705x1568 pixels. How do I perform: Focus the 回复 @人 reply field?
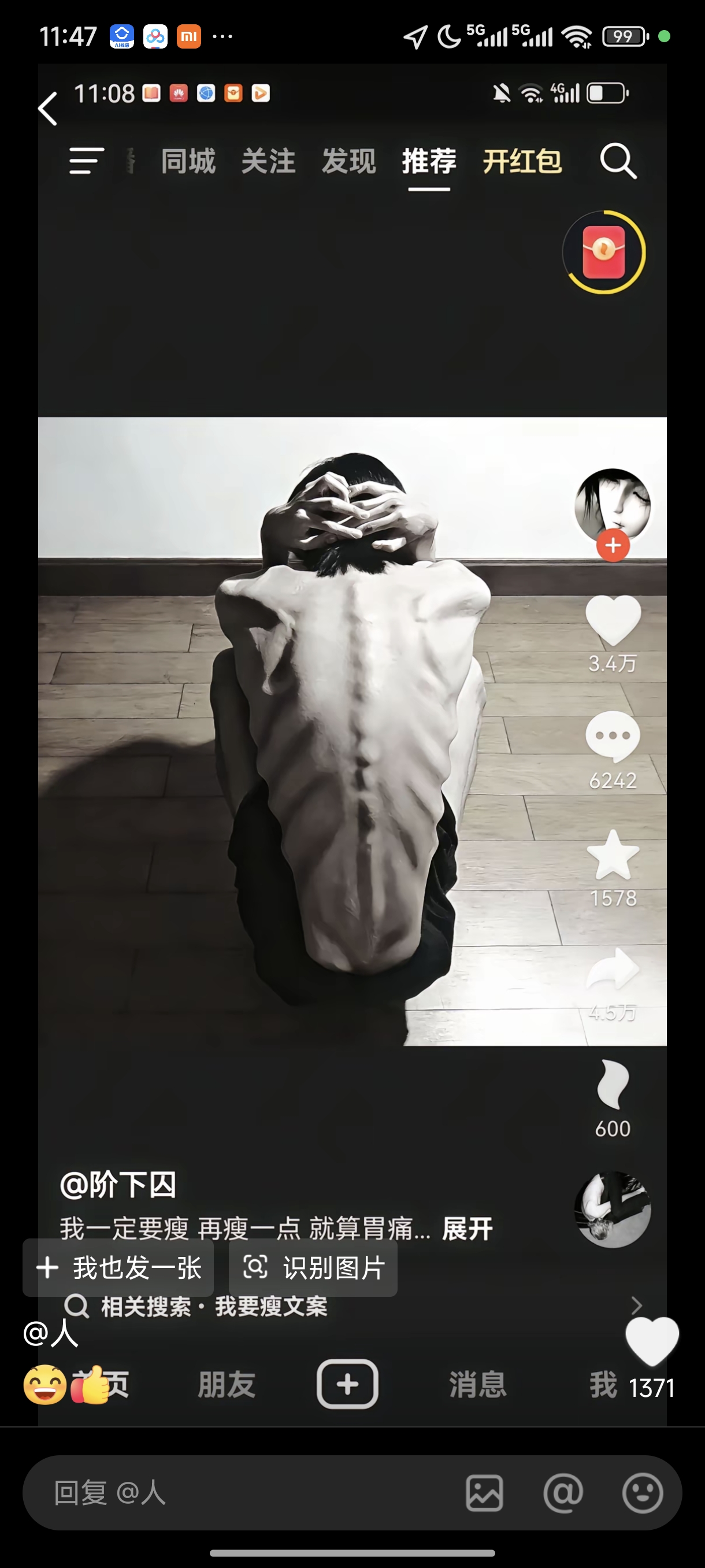(x=243, y=1493)
